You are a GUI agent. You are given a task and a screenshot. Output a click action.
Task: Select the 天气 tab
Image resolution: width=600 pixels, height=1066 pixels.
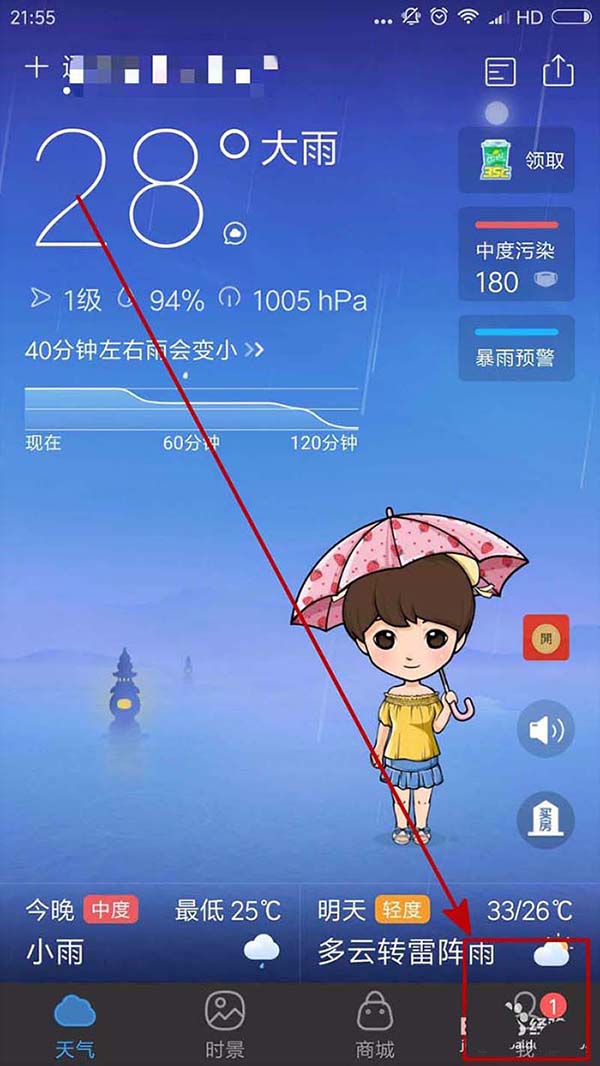(75, 1026)
